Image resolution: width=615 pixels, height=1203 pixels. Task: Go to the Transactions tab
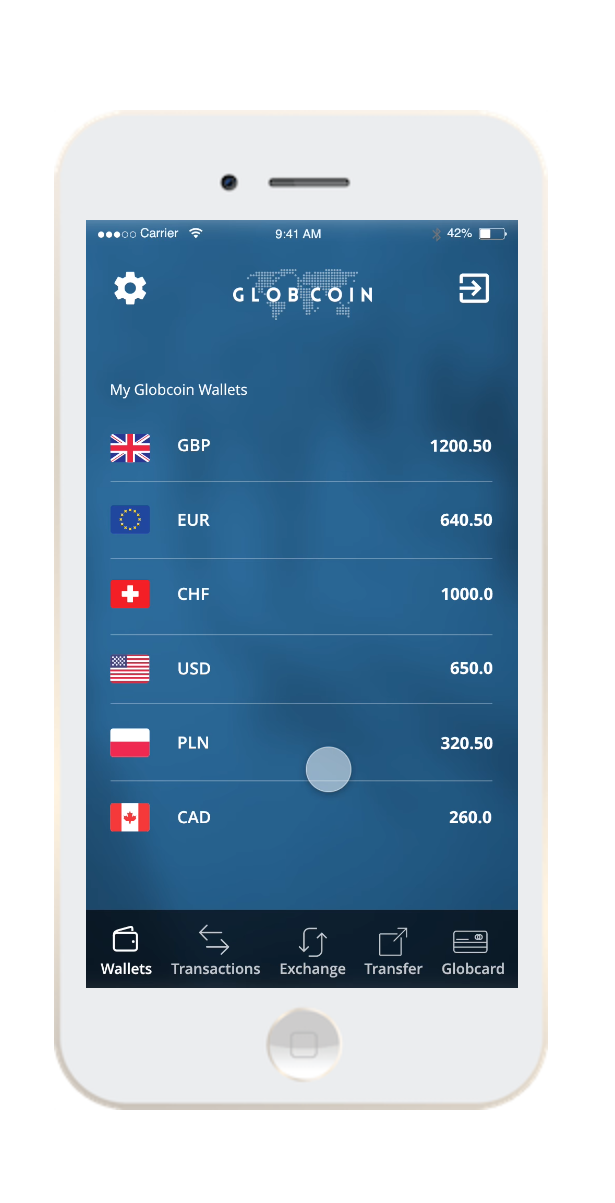[x=215, y=951]
